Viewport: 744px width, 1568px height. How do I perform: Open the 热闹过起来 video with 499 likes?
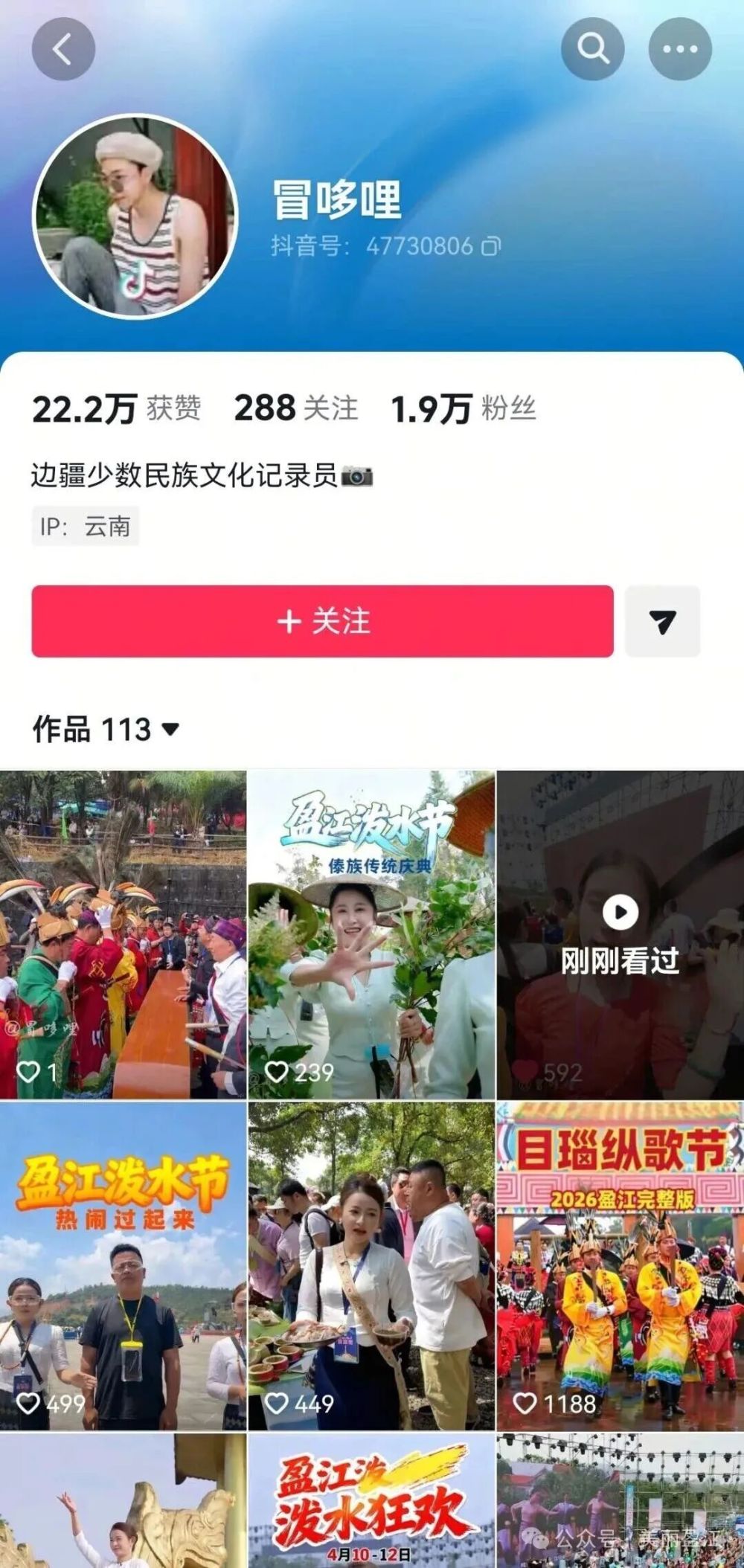(x=123, y=1266)
